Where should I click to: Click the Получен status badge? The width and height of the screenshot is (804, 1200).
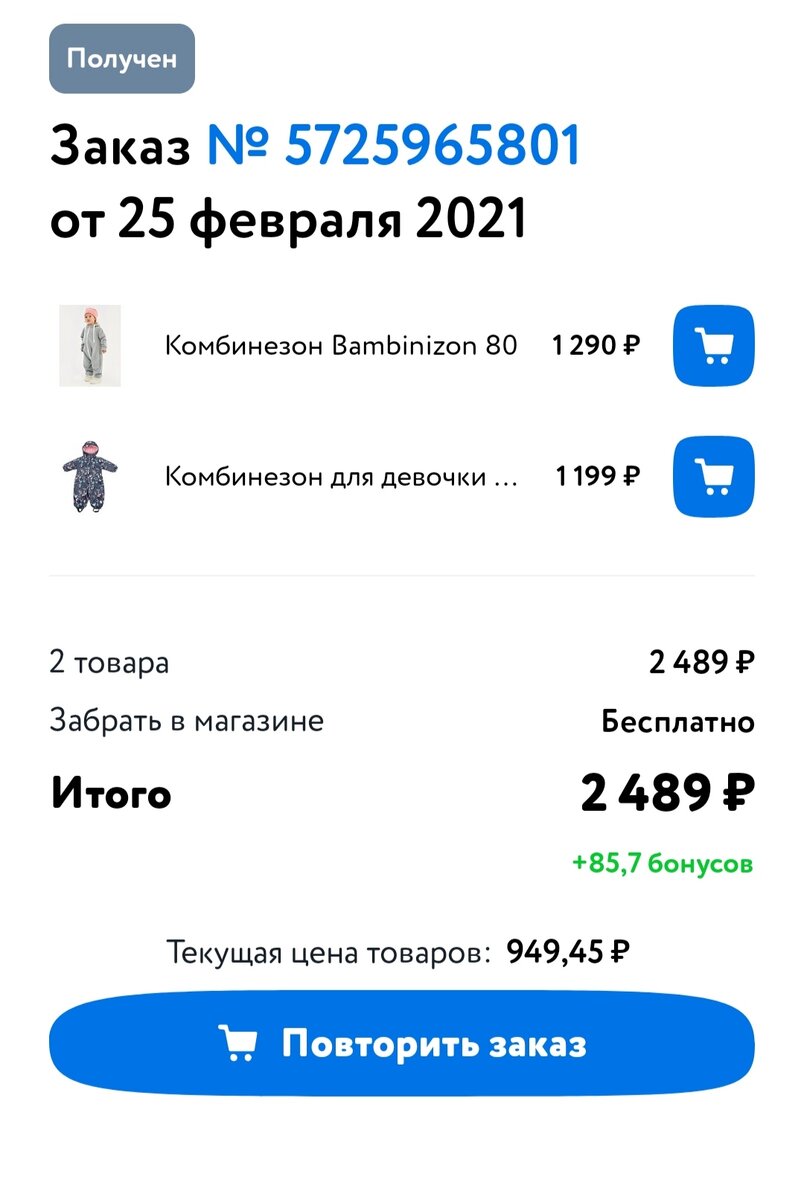pos(121,58)
